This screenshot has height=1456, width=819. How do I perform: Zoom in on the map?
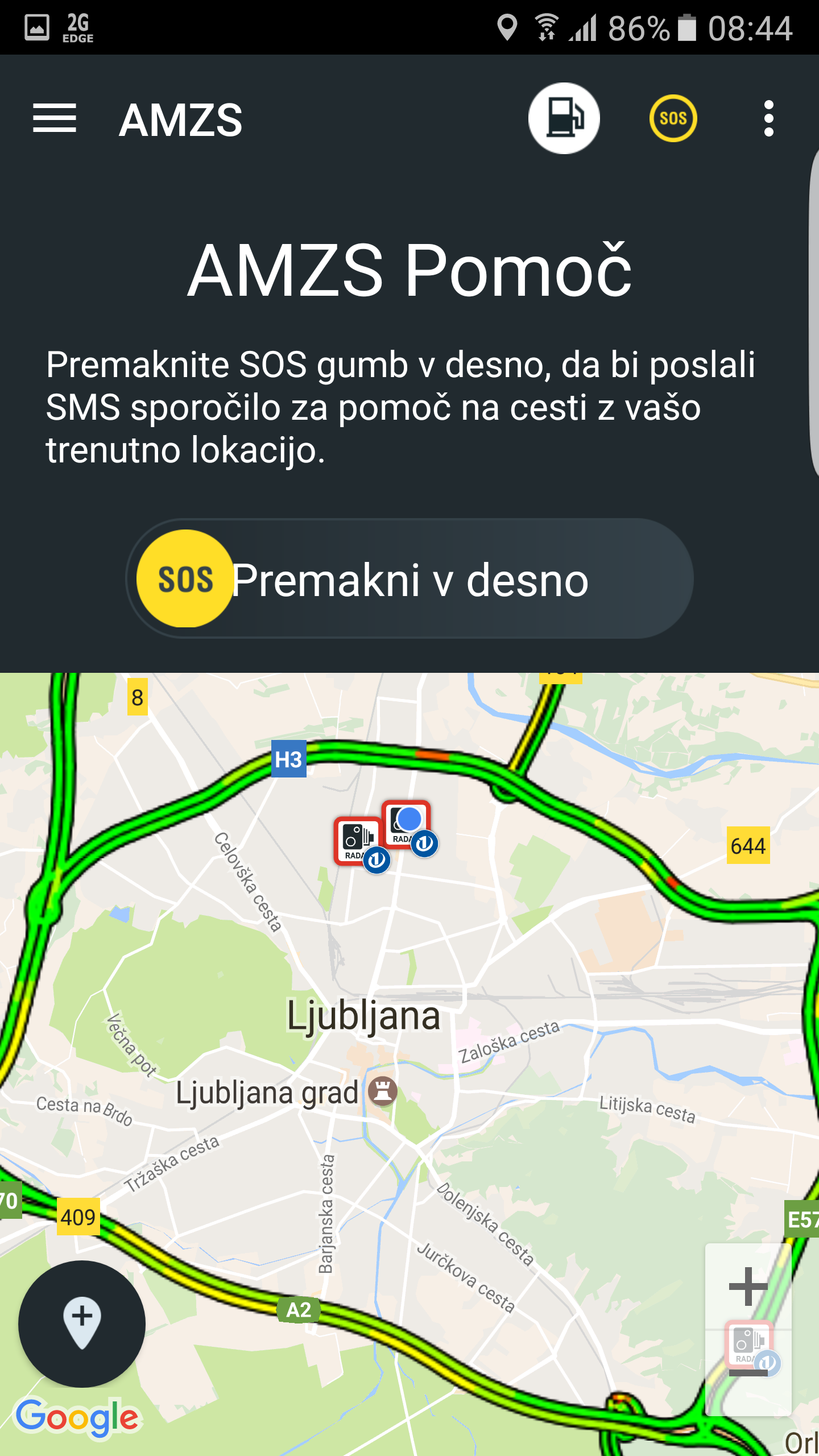coord(748,1287)
